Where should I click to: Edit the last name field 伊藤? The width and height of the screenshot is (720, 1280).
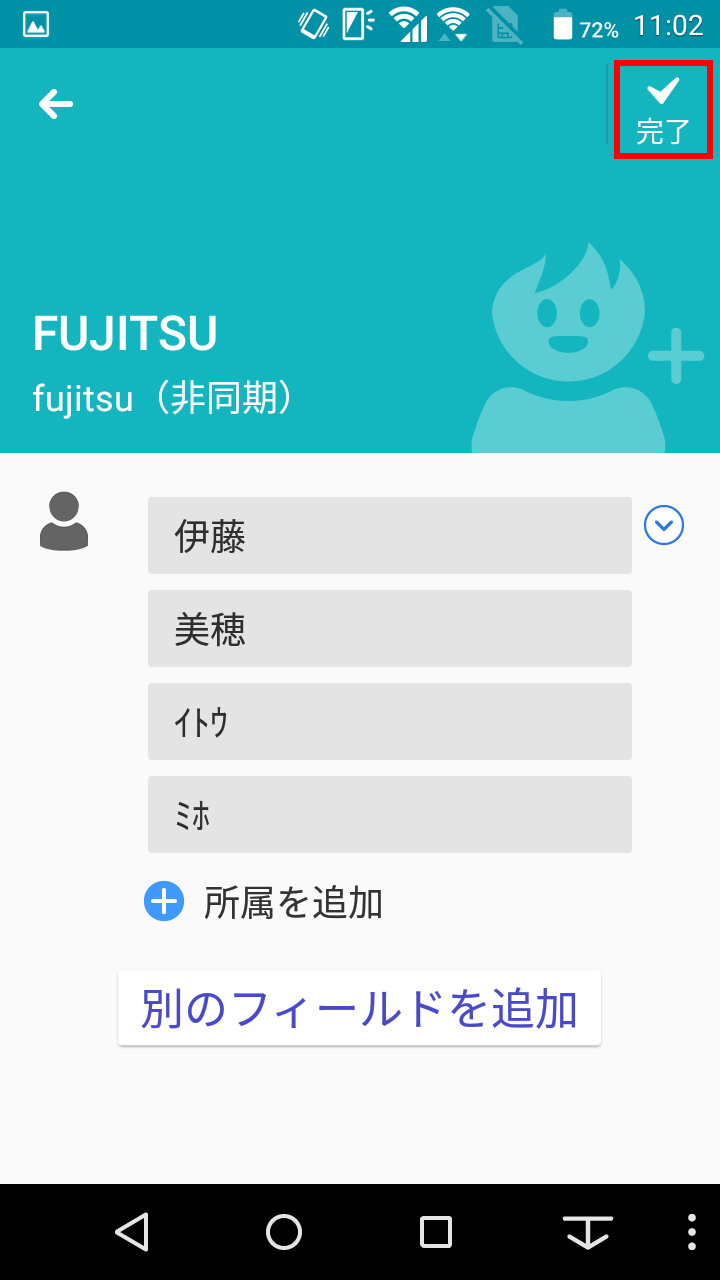coord(389,536)
